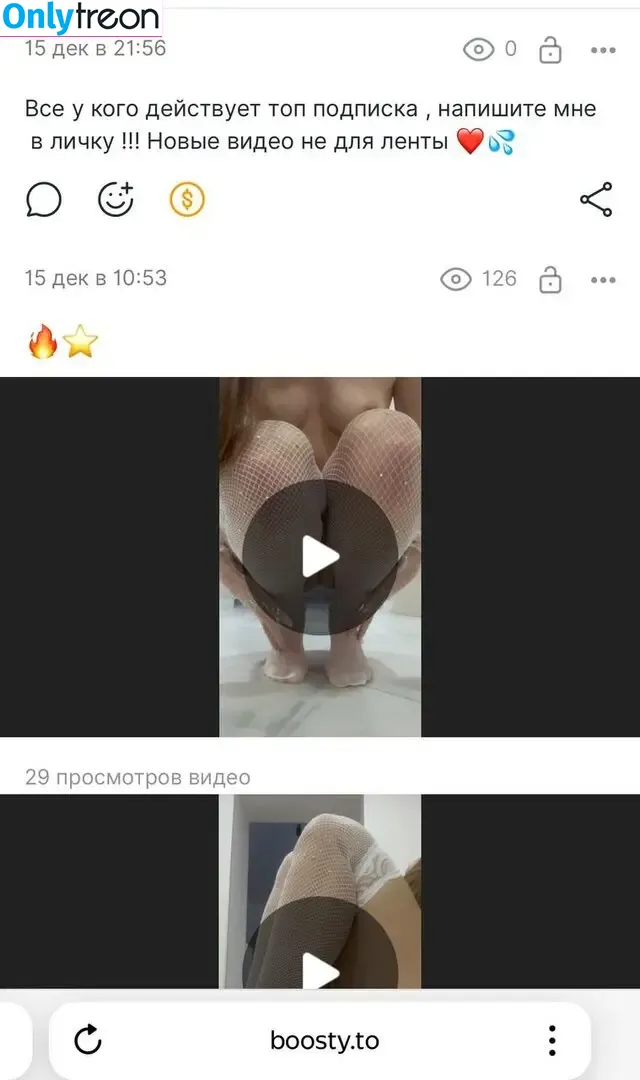Open comments on the top subscription post
Screen dimensions: 640x1080
coord(43,200)
